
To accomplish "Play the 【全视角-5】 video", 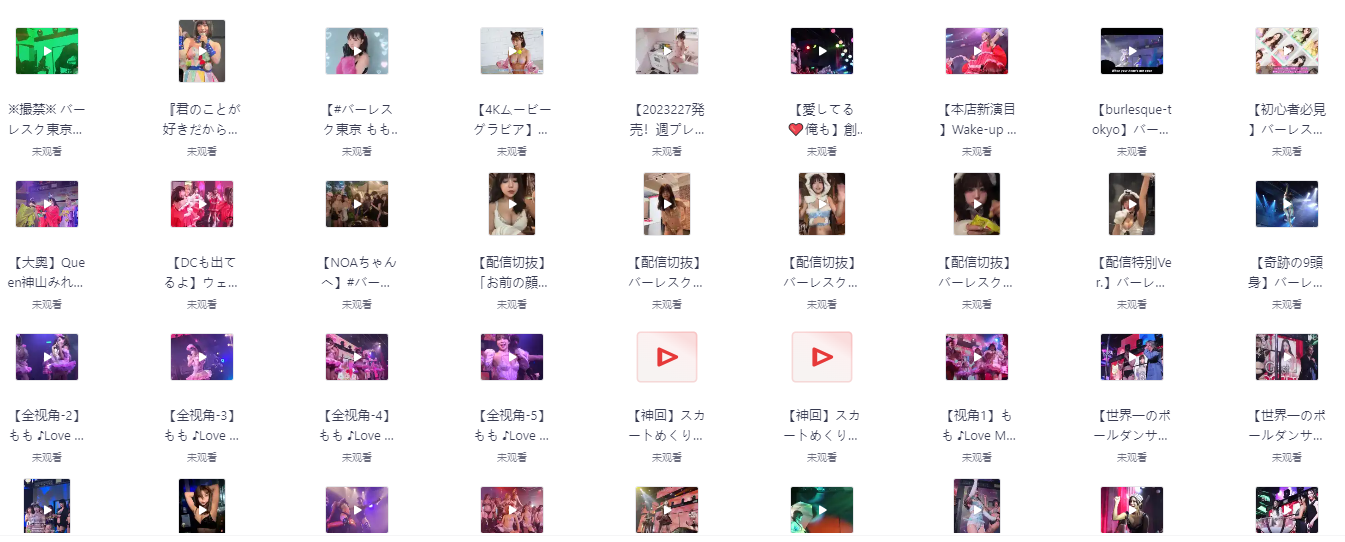I will 512,357.
